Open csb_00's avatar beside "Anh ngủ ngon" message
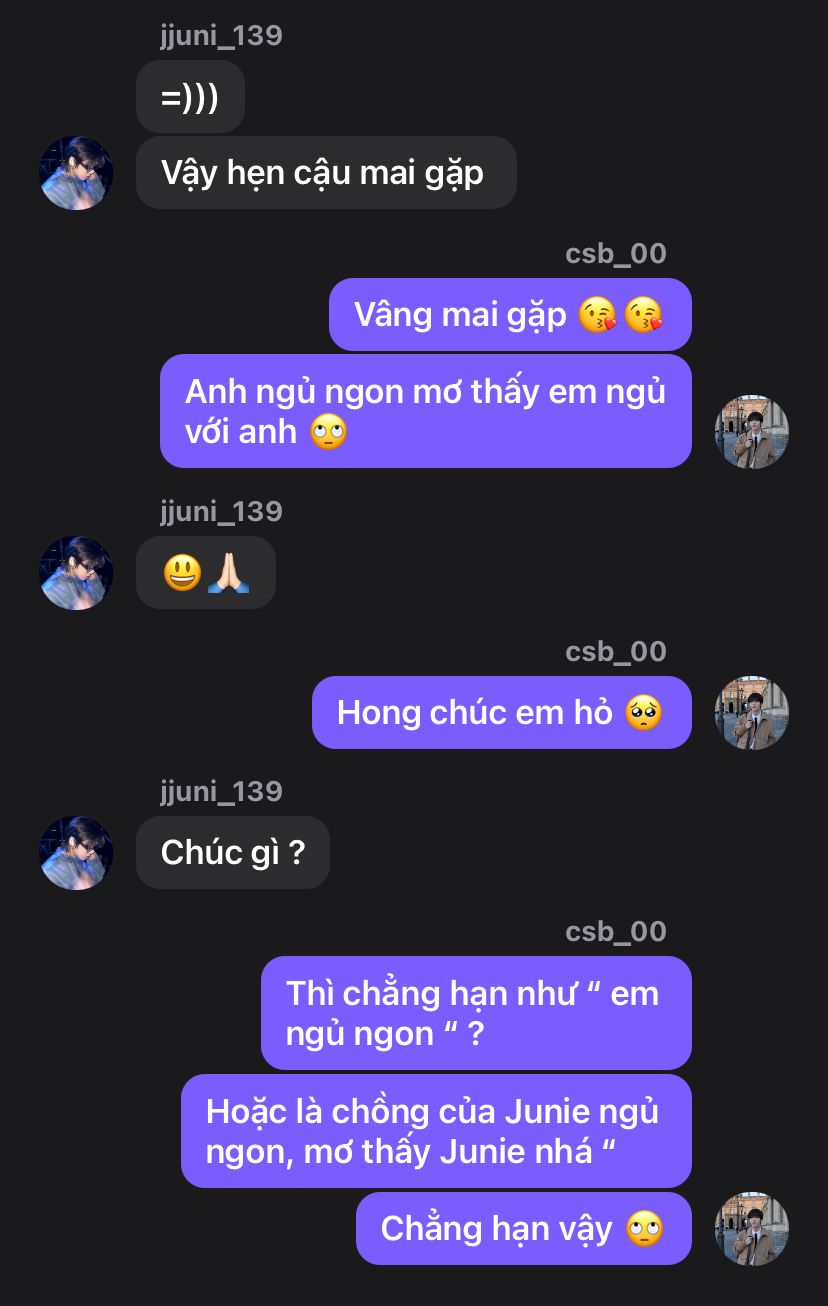Screen dimensions: 828x1306 [x=752, y=431]
